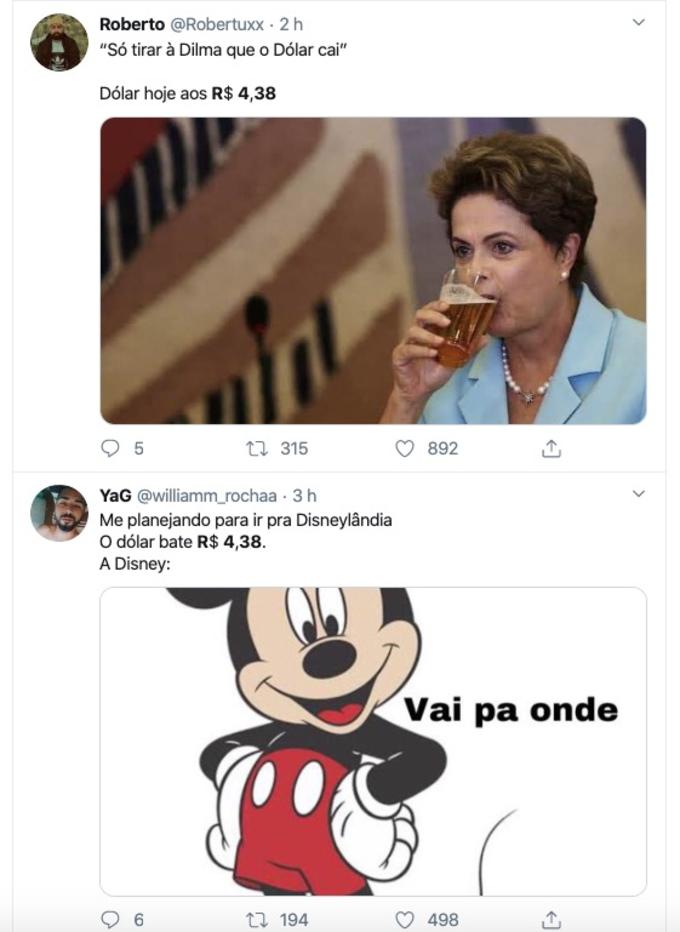Share YaG's tweet
This screenshot has width=680, height=932.
pos(551,919)
